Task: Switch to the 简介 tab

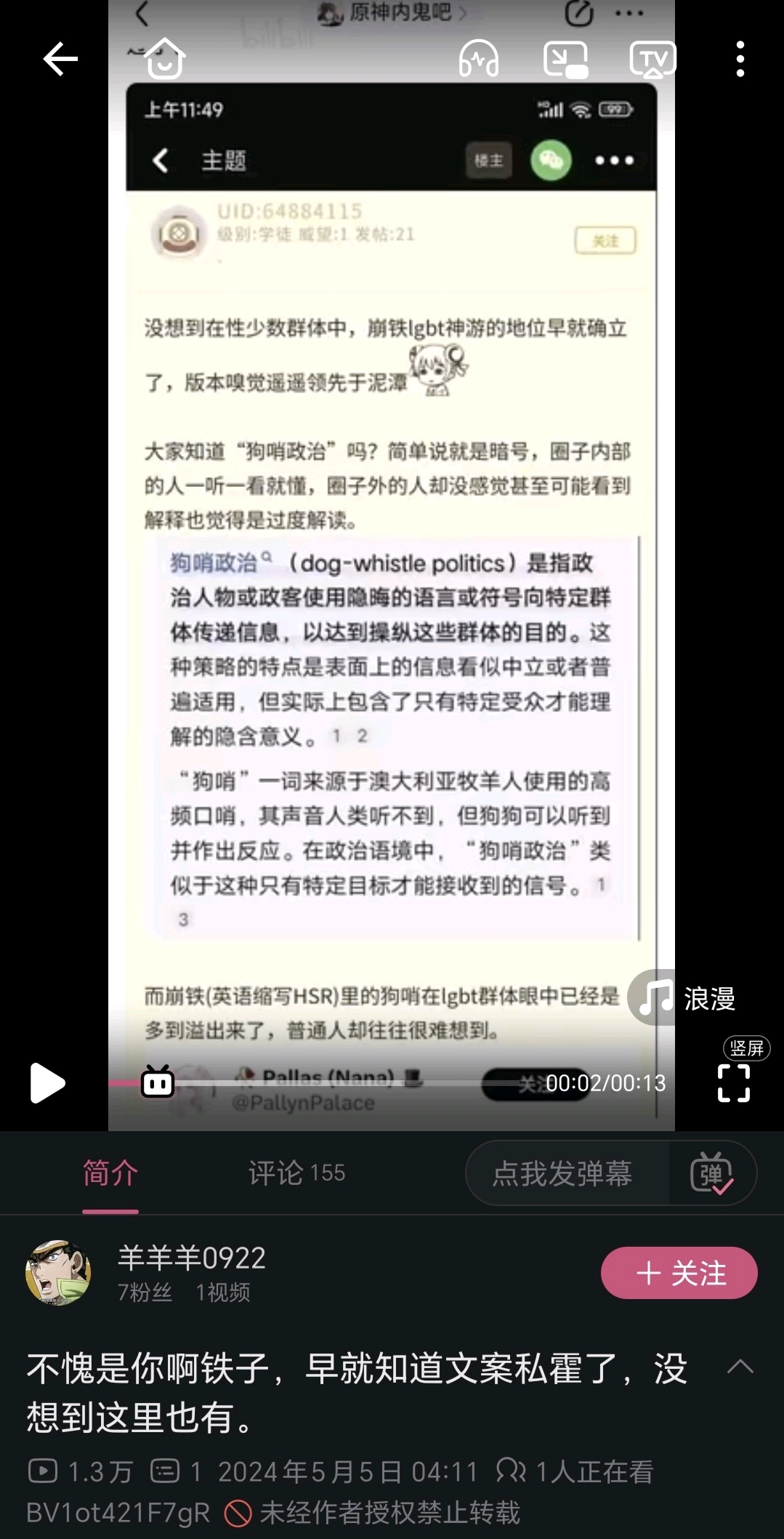Action: click(110, 1173)
